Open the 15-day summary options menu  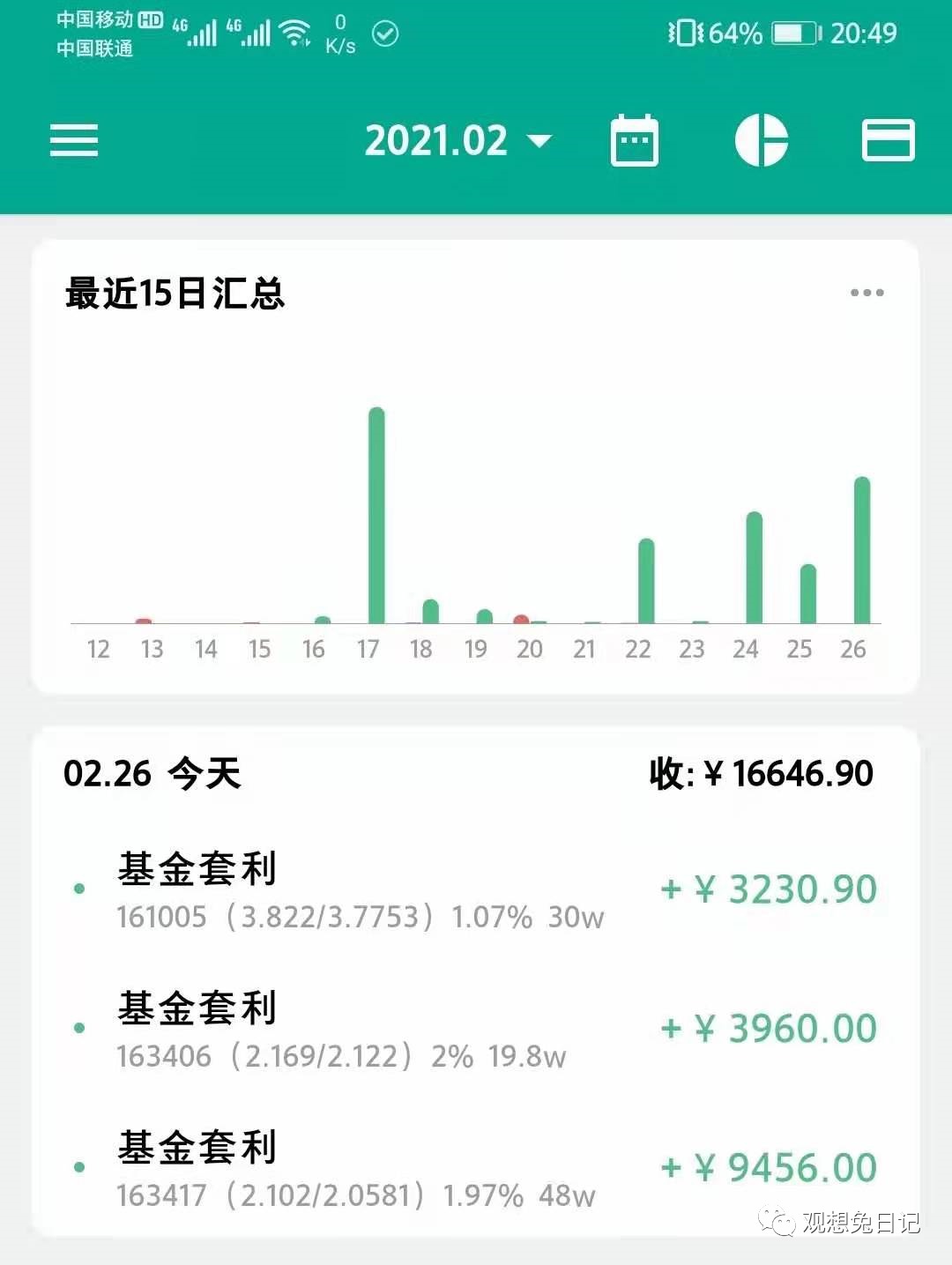867,293
